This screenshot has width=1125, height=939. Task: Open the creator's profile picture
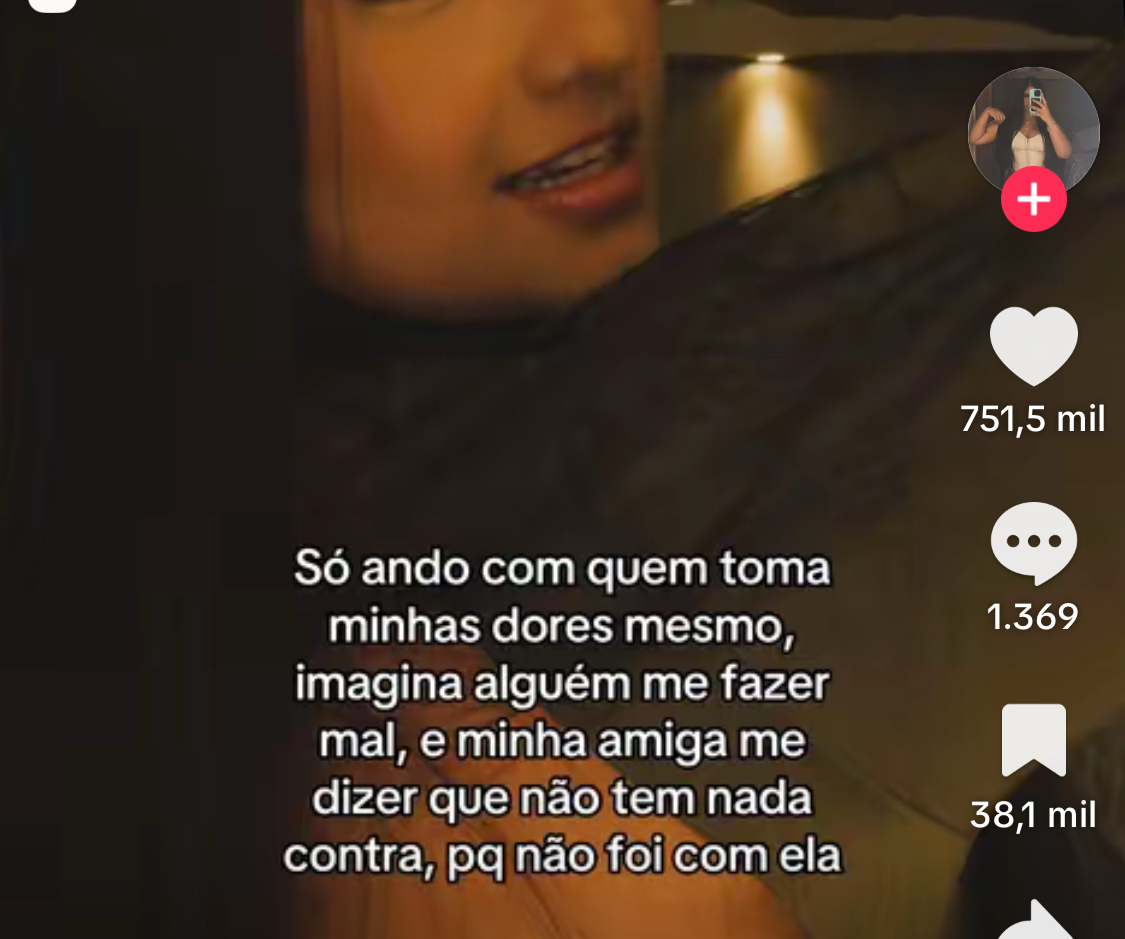tap(1033, 127)
